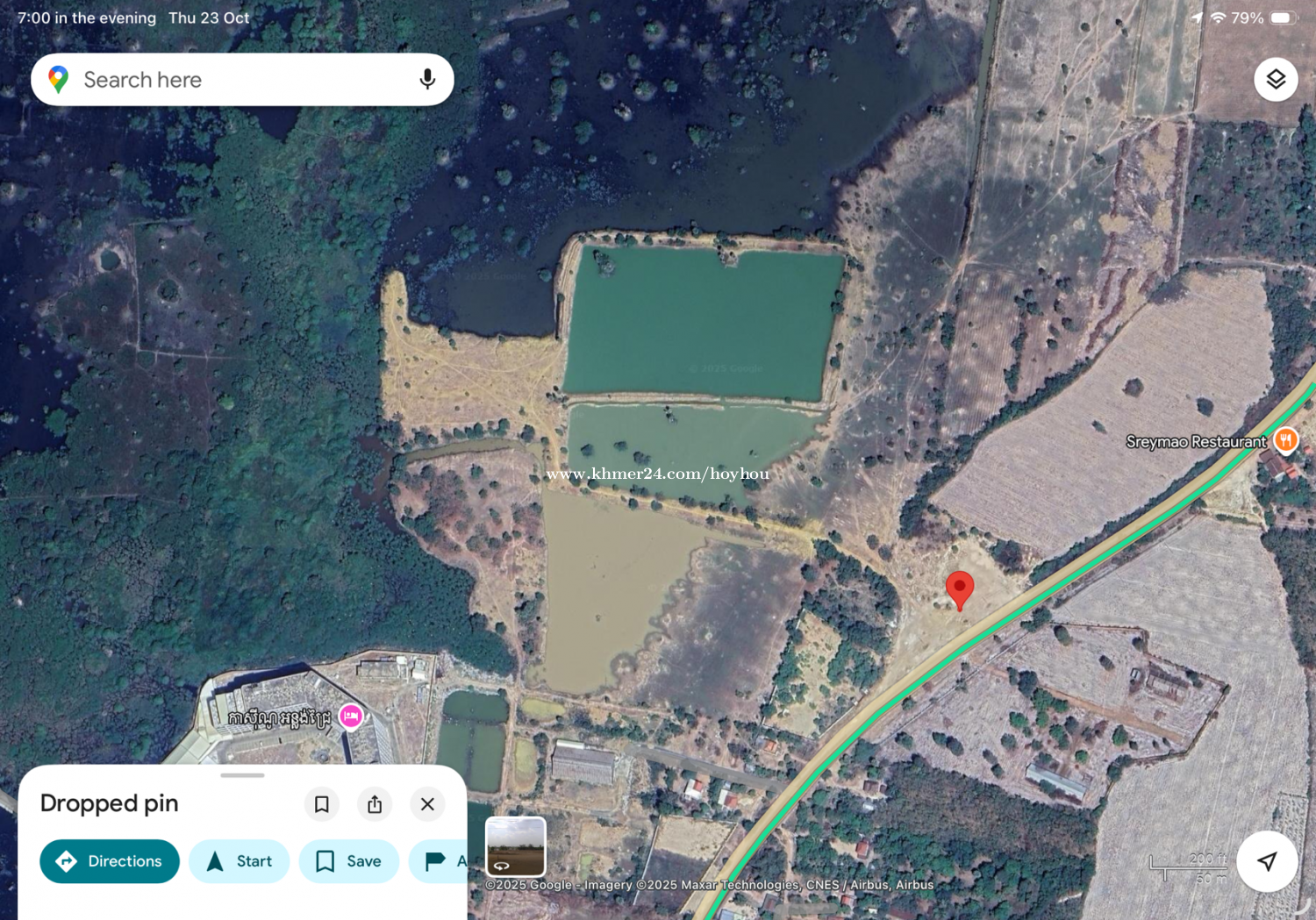Viewport: 1316px width, 920px height.
Task: Select the pink hotel marker
Action: pyautogui.click(x=351, y=717)
